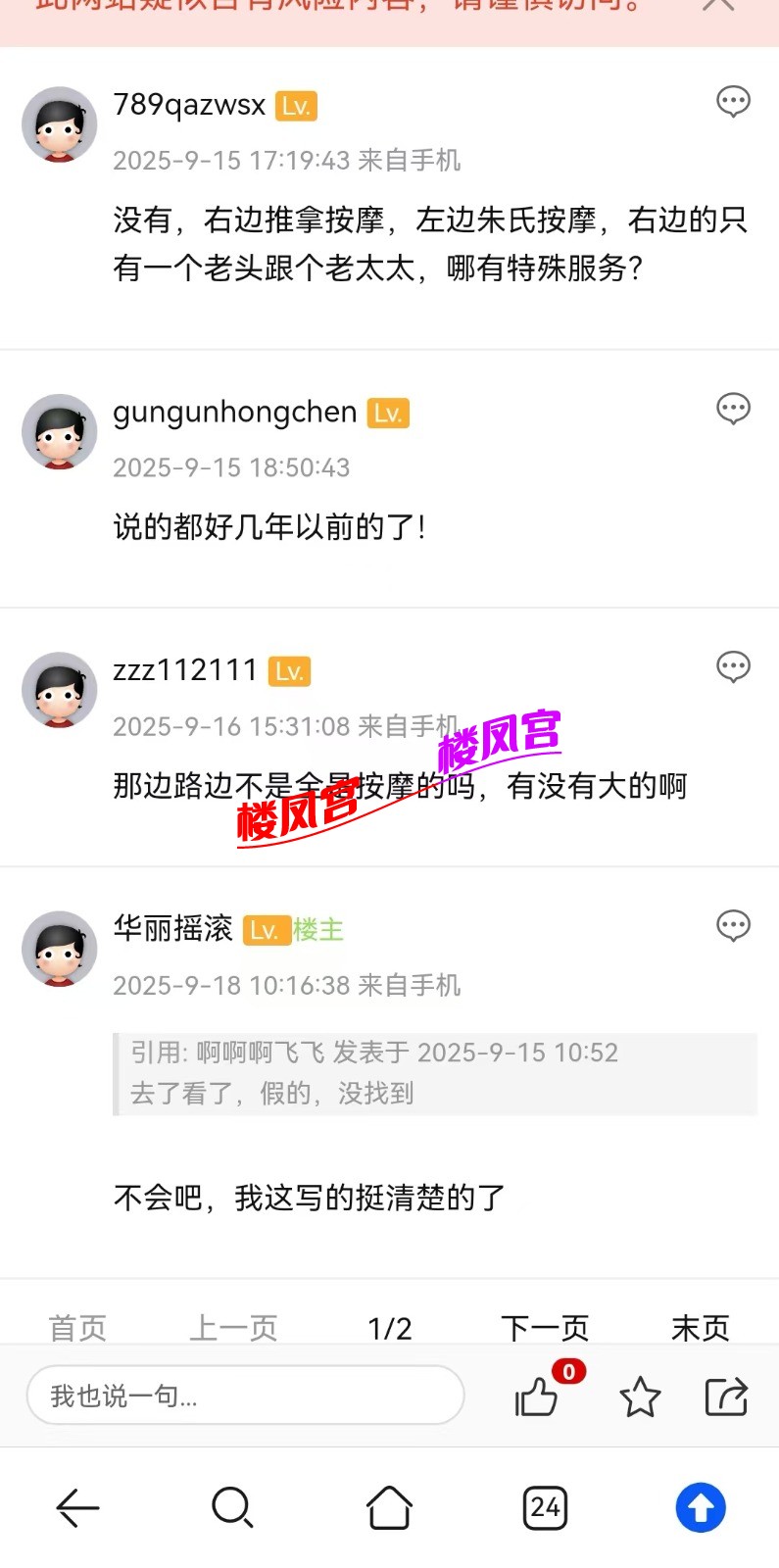Open the 24 open tabs switcher
The width and height of the screenshot is (779, 1568).
[545, 1507]
